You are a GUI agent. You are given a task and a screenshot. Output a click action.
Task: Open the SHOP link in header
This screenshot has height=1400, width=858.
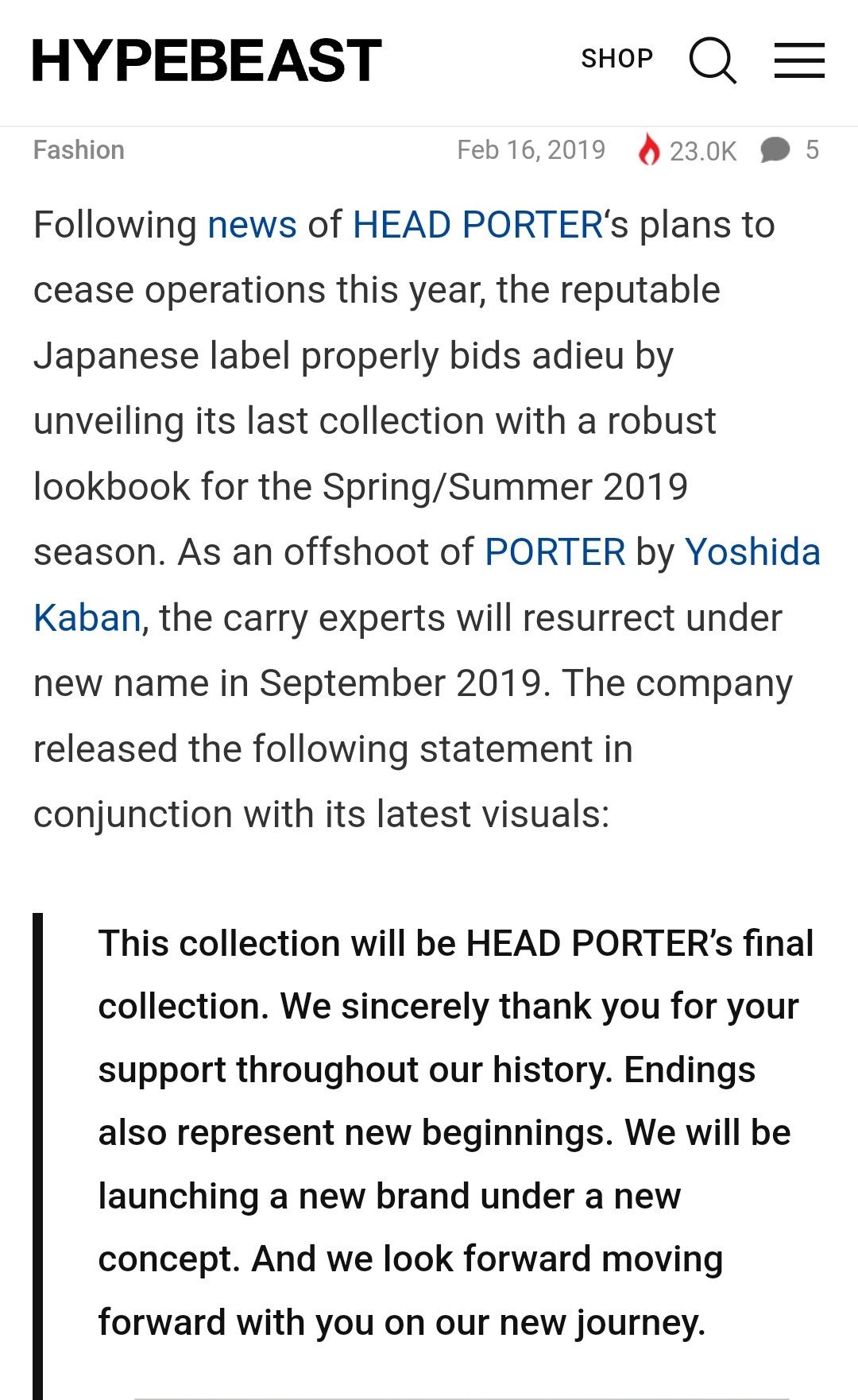click(616, 59)
